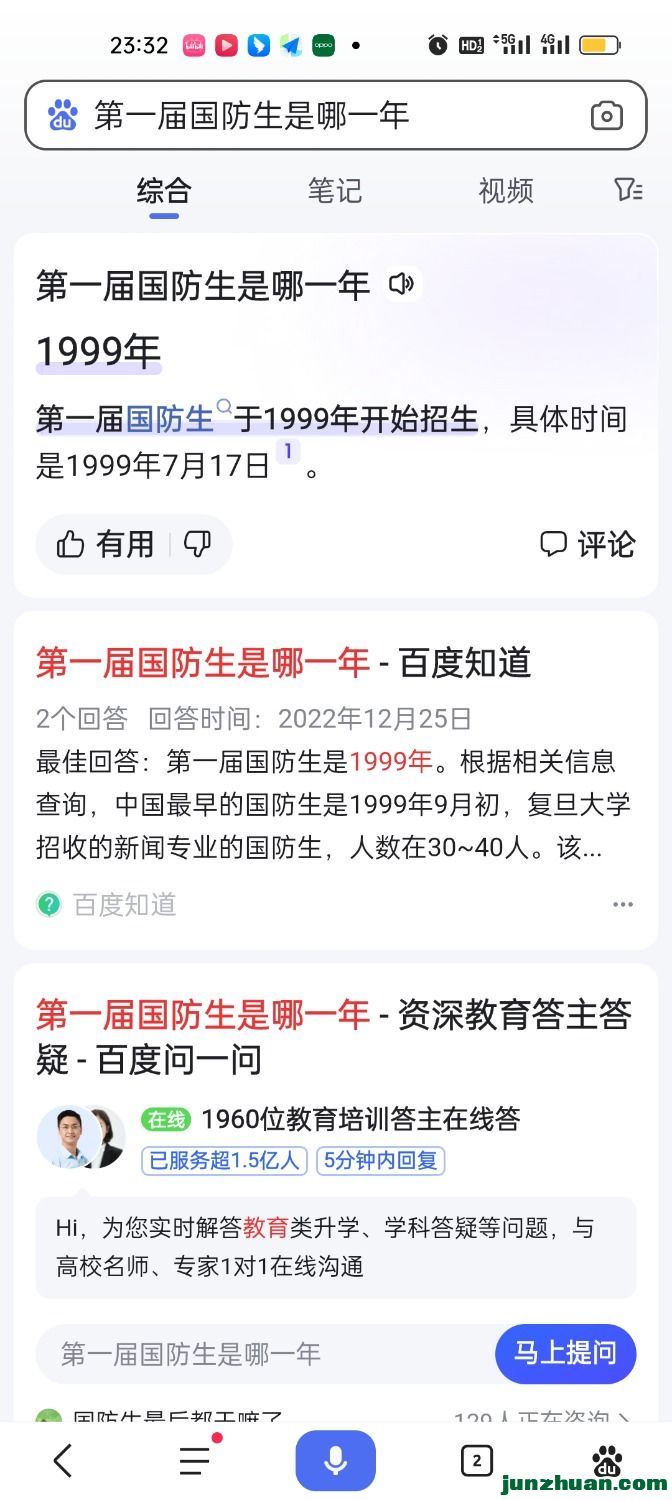672x1500 pixels.
Task: Open camera image search
Action: pyautogui.click(x=606, y=116)
